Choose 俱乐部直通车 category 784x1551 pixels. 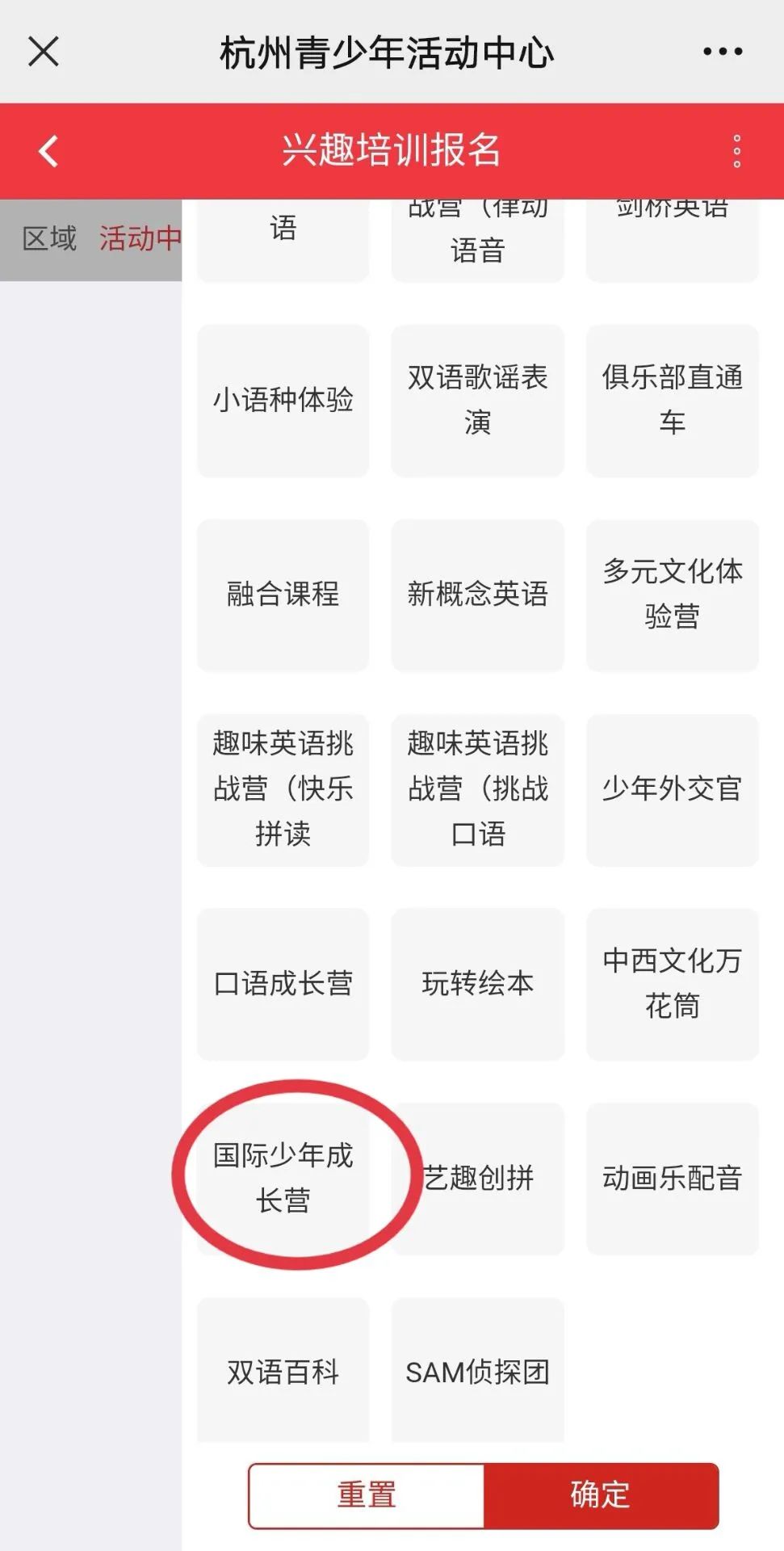tap(672, 400)
